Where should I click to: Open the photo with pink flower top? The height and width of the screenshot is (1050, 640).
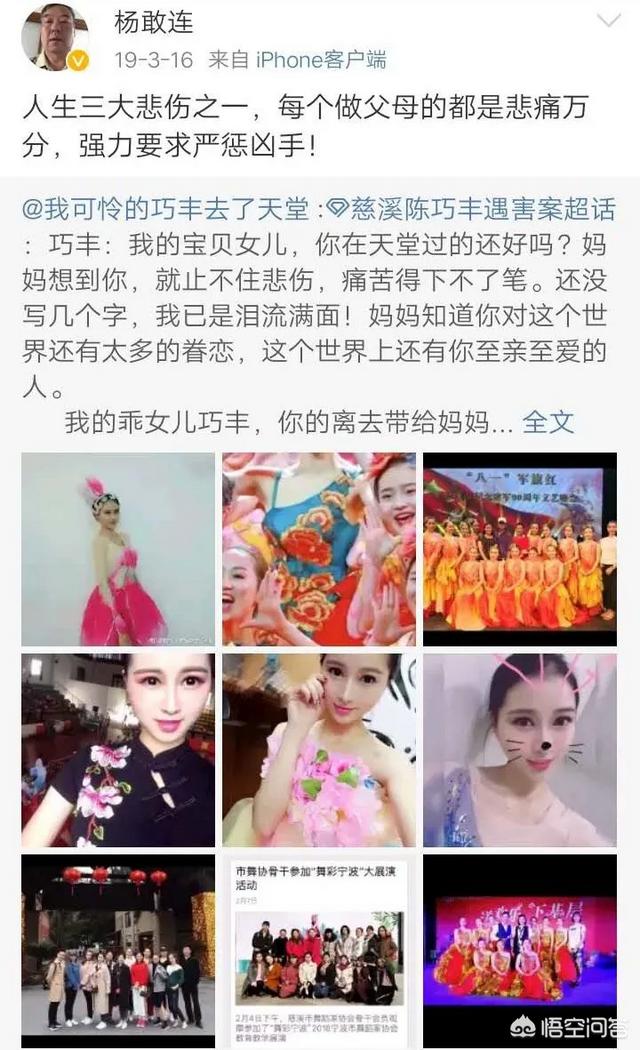coord(319,750)
